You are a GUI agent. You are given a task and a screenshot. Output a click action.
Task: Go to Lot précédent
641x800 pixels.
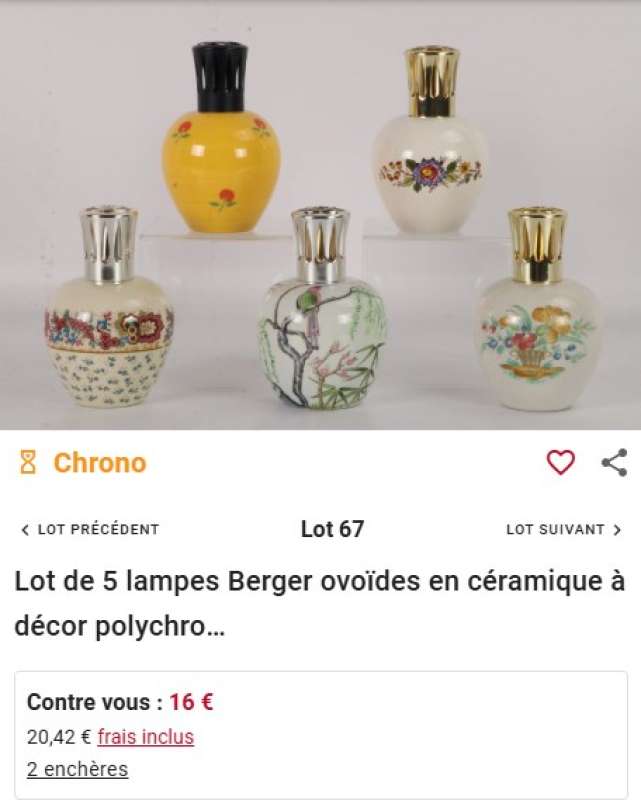[x=90, y=529]
